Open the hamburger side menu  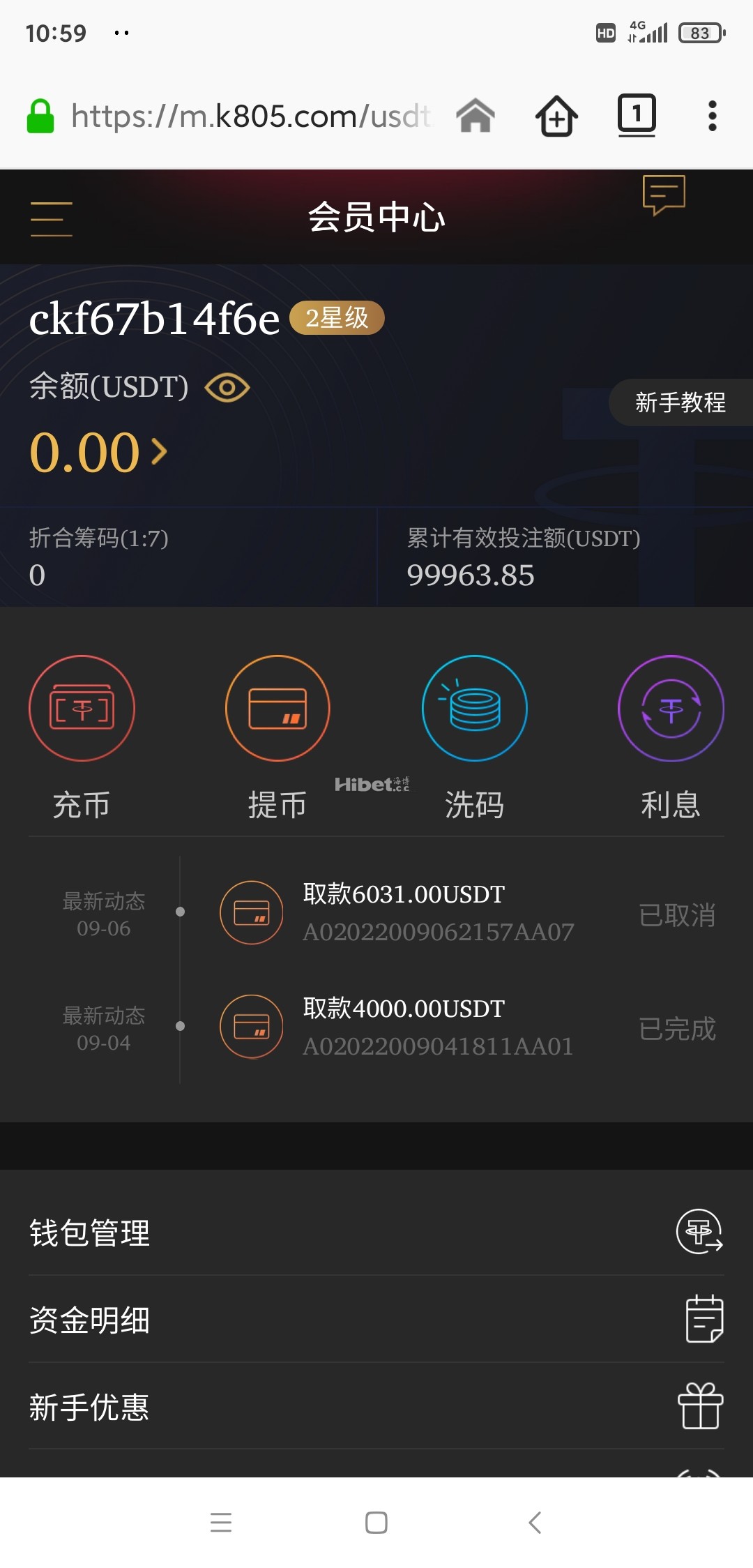52,219
